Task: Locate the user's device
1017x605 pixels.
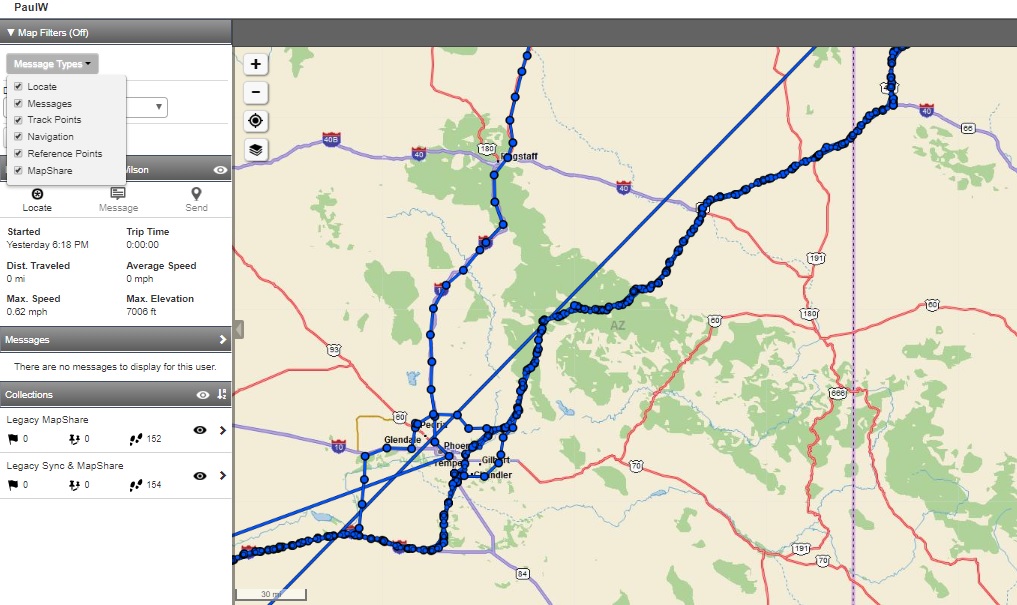Action: (x=37, y=198)
